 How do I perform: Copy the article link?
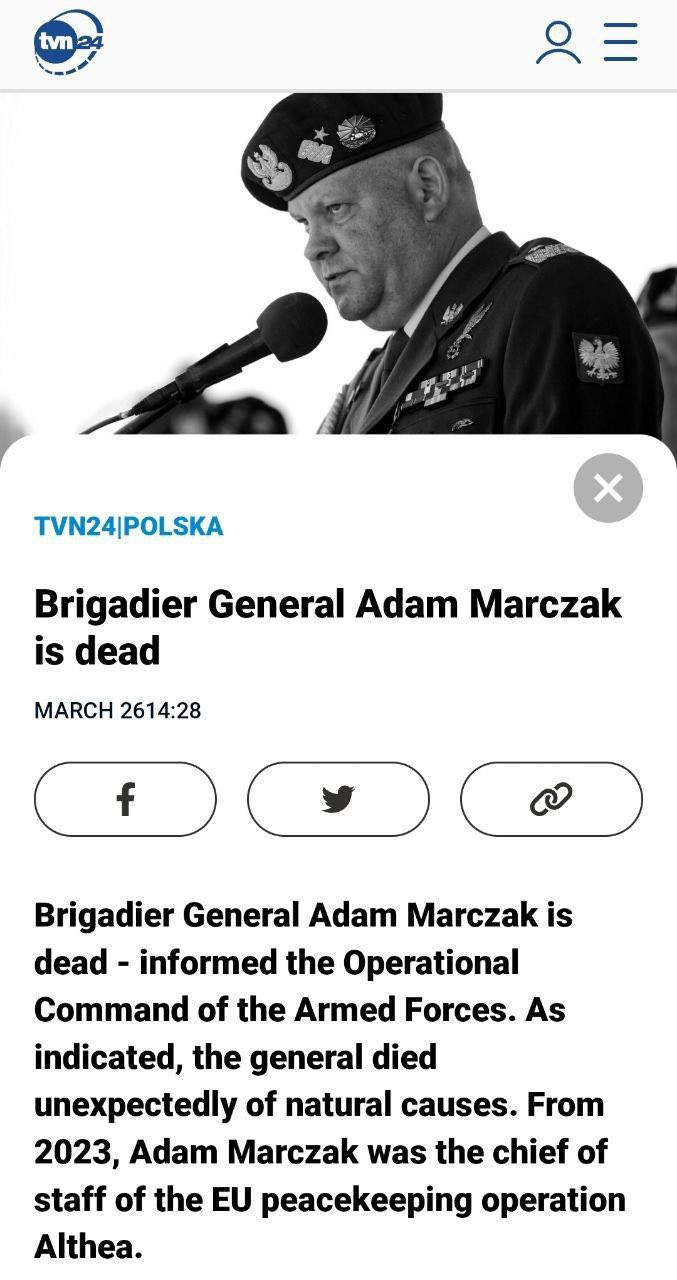551,799
